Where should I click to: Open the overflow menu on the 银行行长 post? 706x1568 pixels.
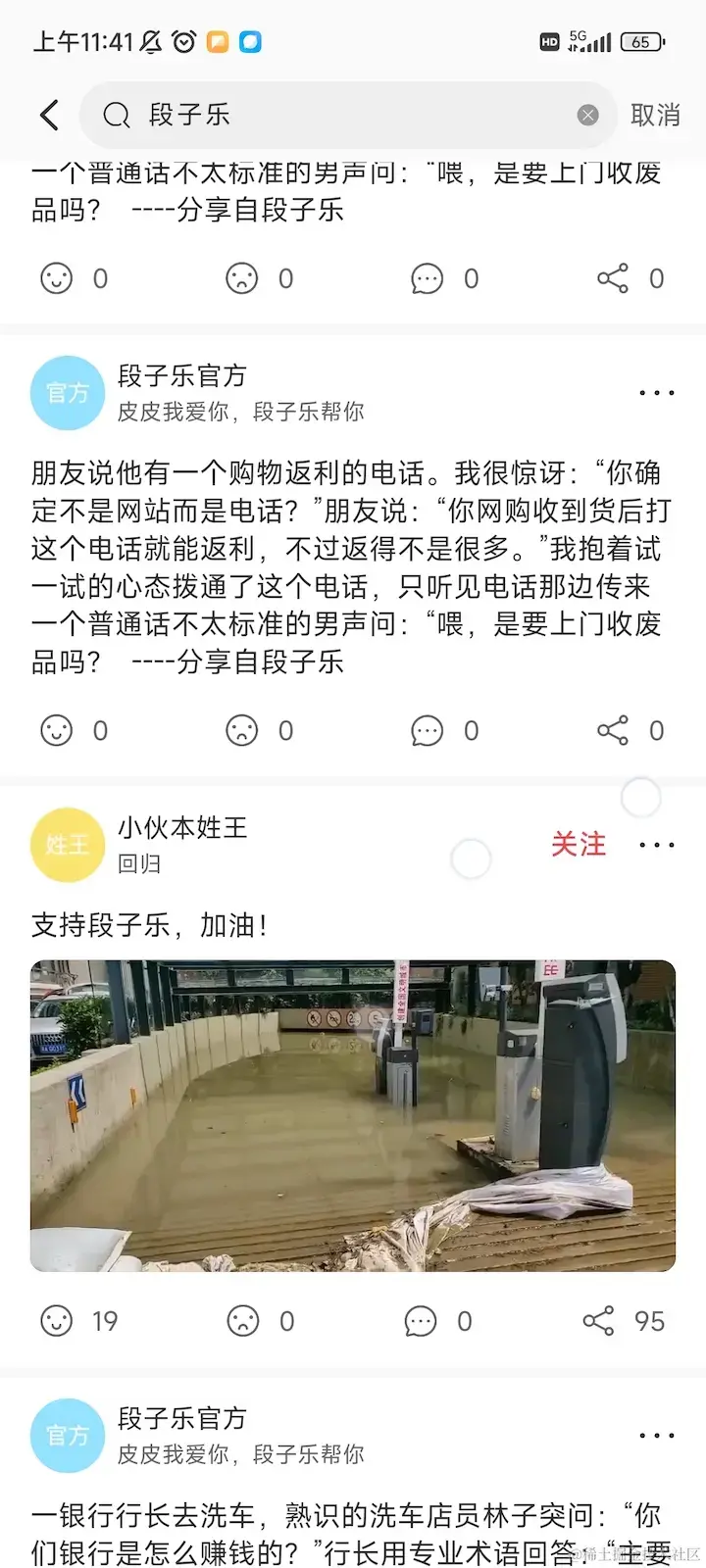pos(656,1436)
